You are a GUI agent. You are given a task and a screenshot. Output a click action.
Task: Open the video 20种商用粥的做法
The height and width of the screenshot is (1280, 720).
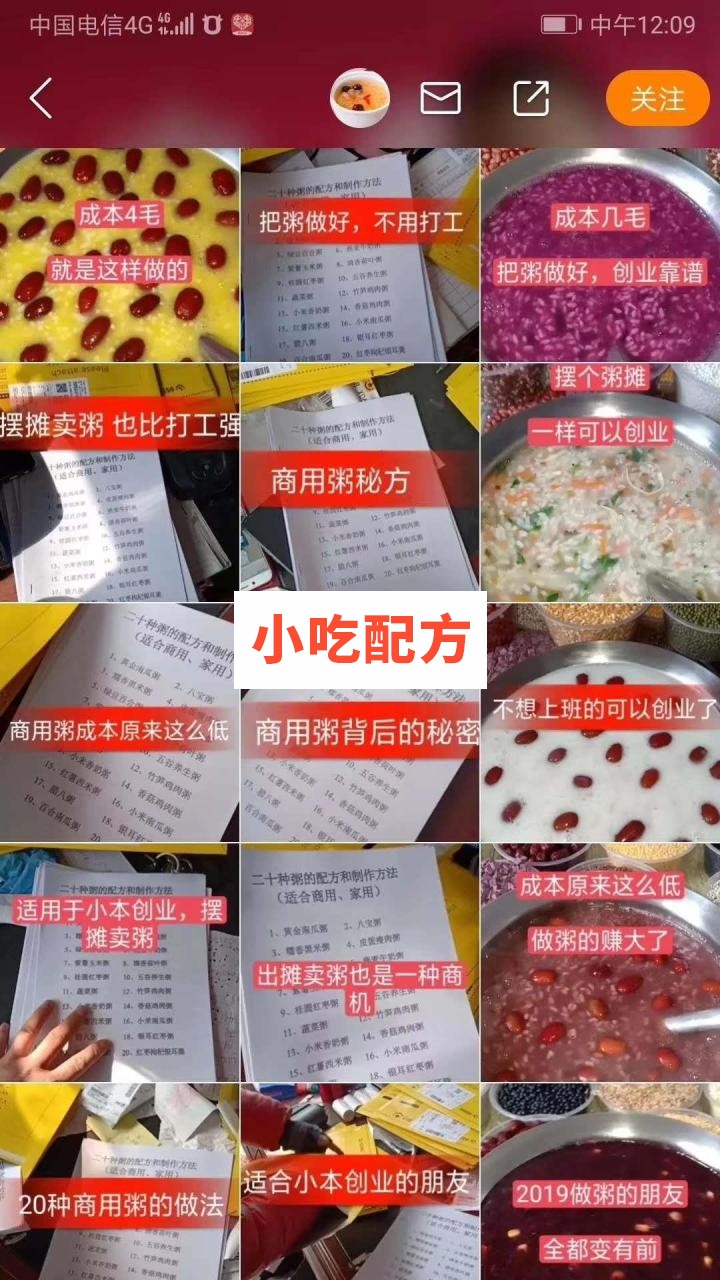point(120,1180)
